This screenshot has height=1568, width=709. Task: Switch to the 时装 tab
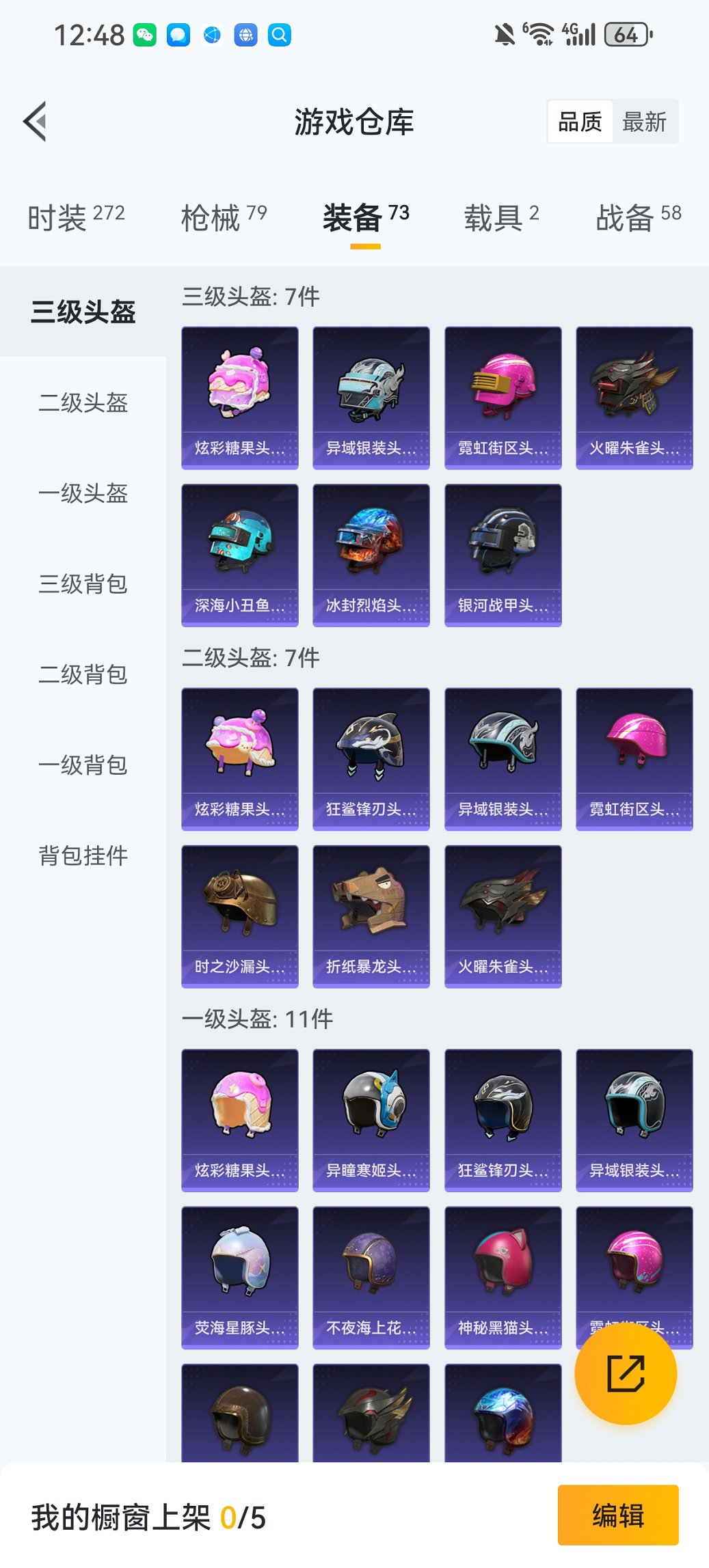tap(76, 217)
